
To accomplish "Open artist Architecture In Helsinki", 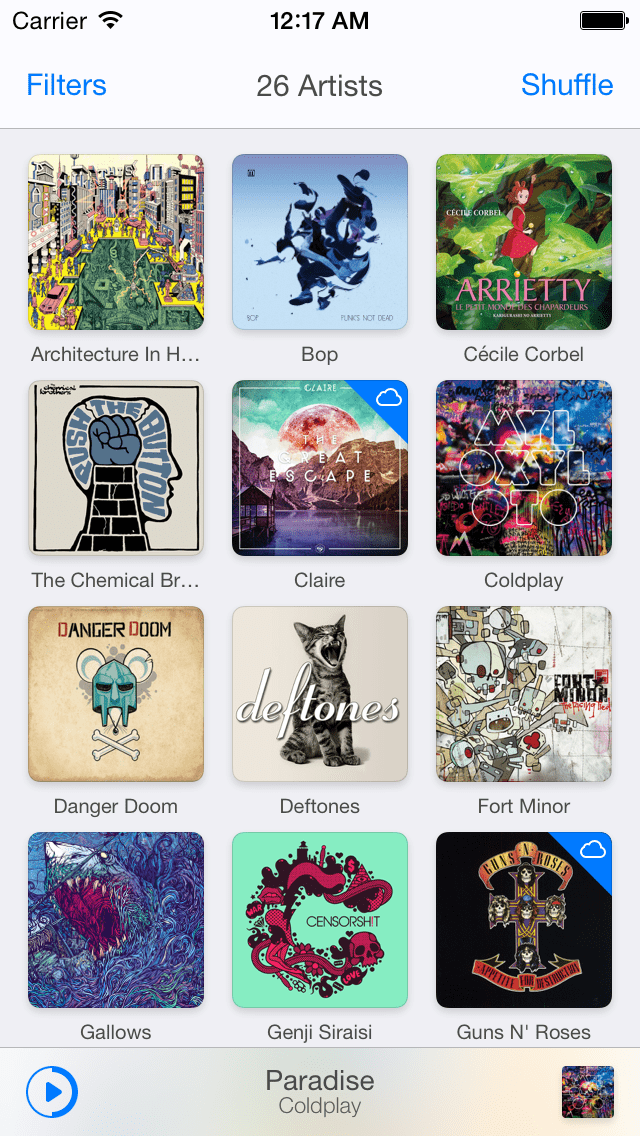I will coord(116,242).
